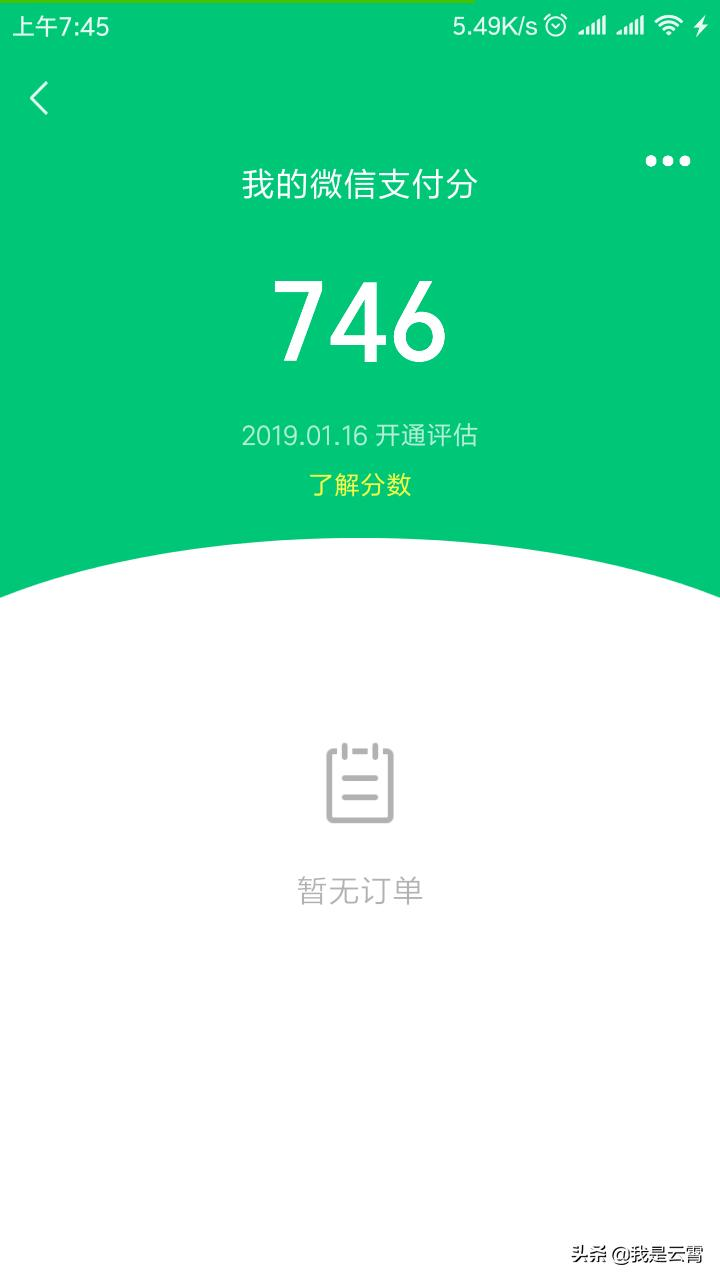Tap the 暂无订单 empty state text
The image size is (720, 1280).
(x=360, y=890)
